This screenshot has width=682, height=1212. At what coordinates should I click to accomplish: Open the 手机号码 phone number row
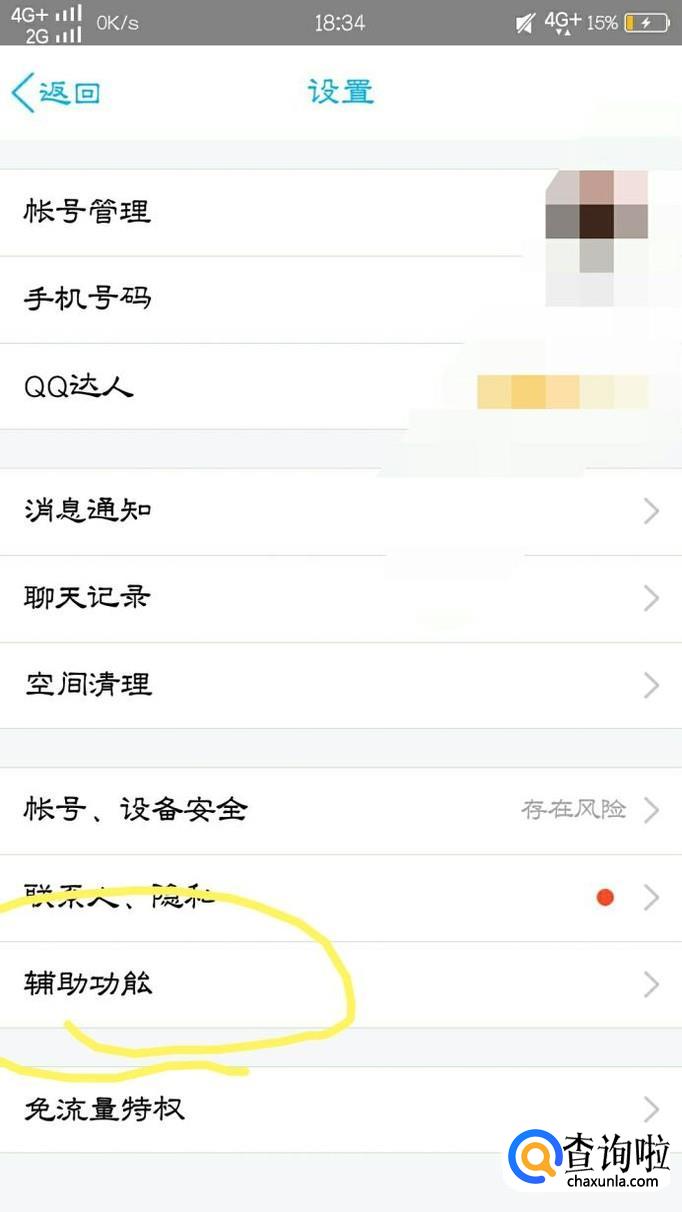pyautogui.click(x=88, y=298)
